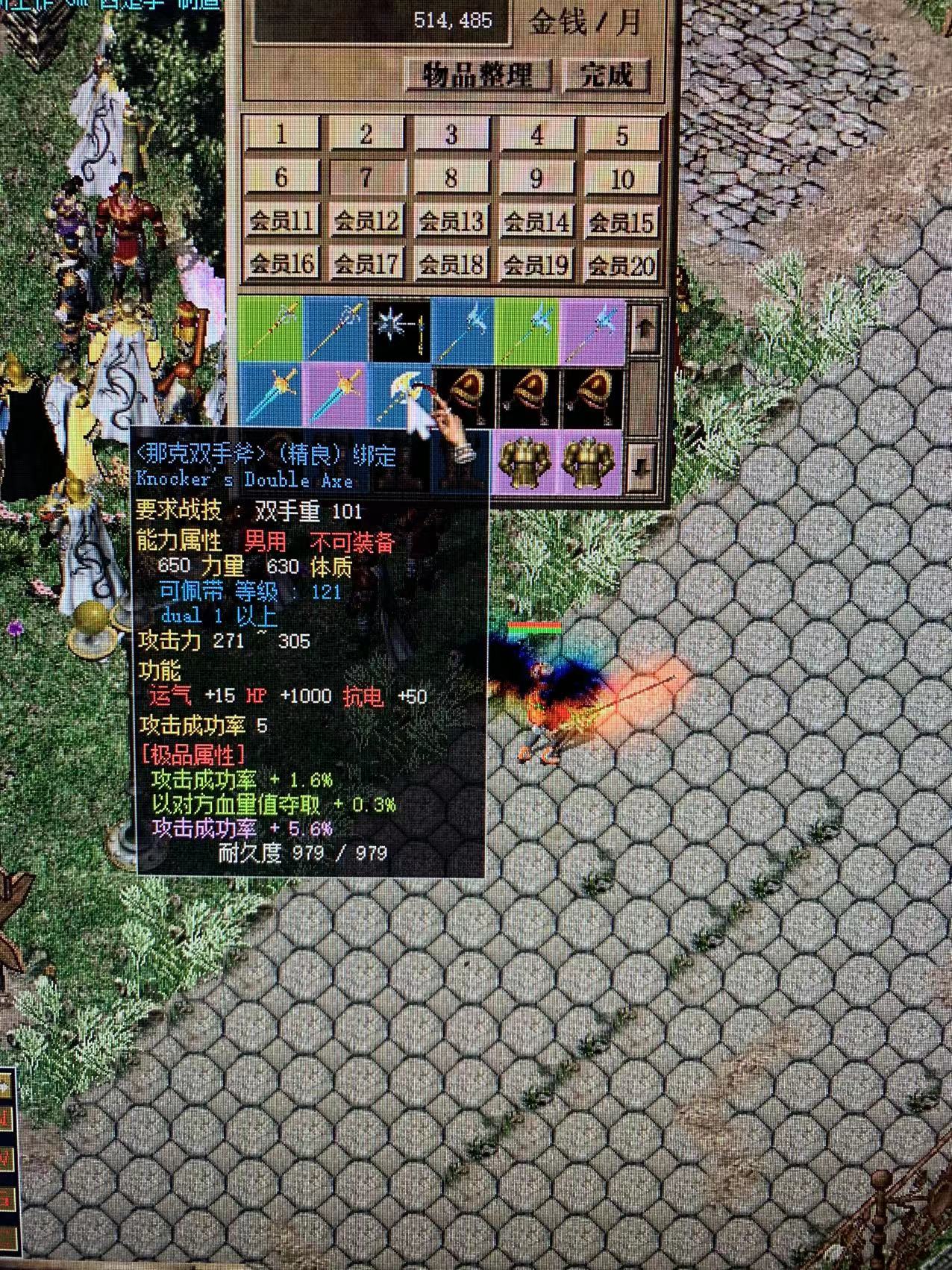Select storage page 6
952x1270 pixels.
click(x=281, y=178)
